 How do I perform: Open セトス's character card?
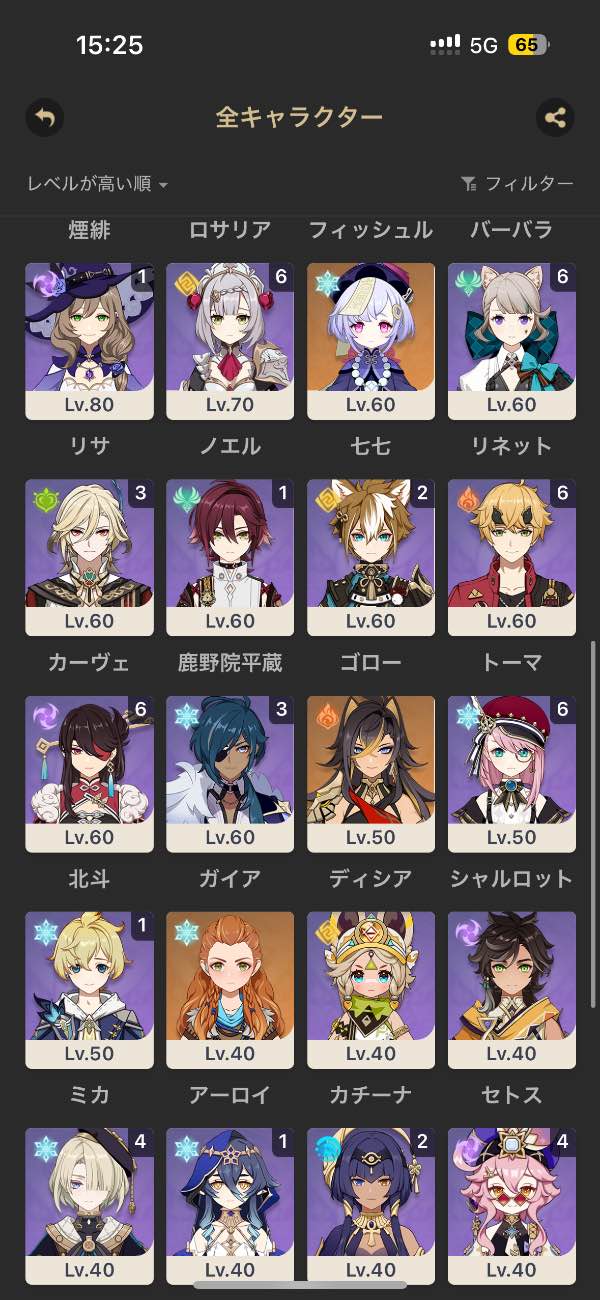pyautogui.click(x=512, y=989)
